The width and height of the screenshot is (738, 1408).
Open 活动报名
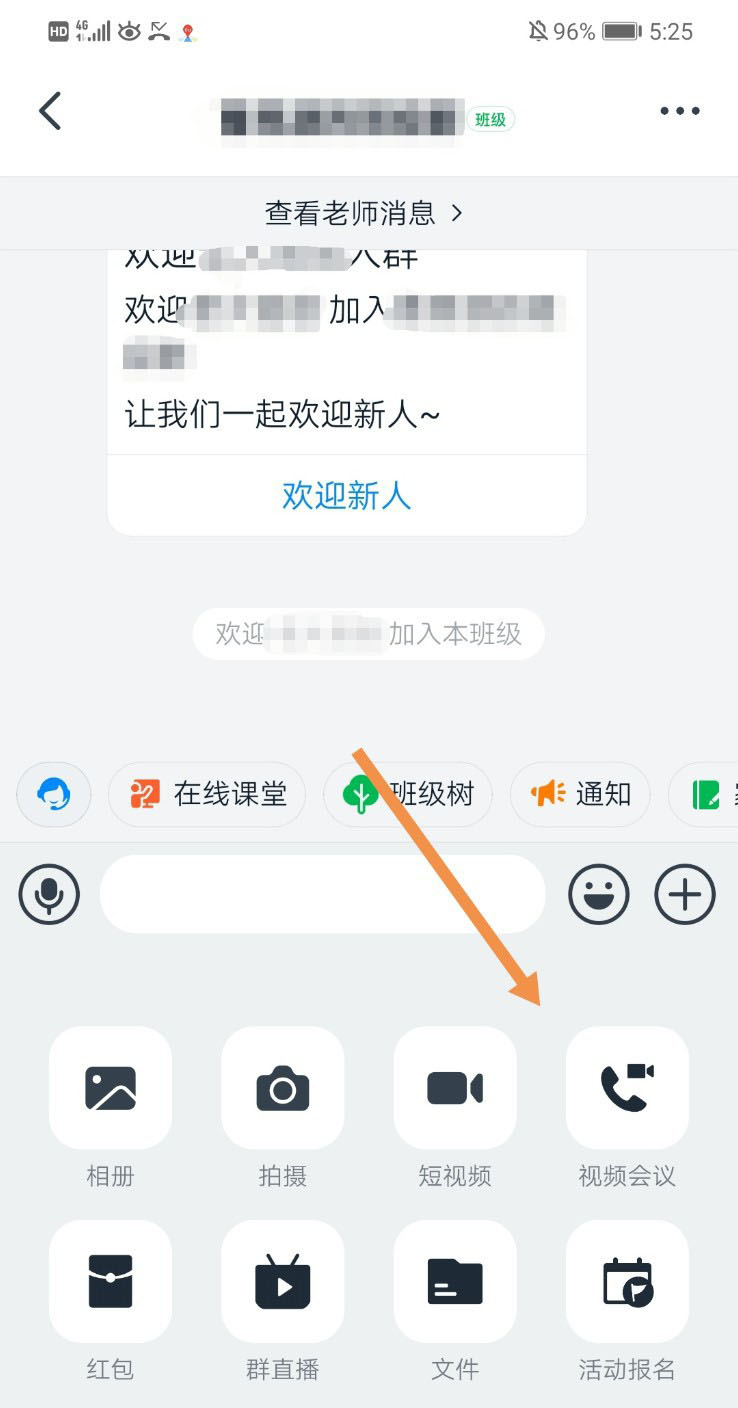(627, 1281)
